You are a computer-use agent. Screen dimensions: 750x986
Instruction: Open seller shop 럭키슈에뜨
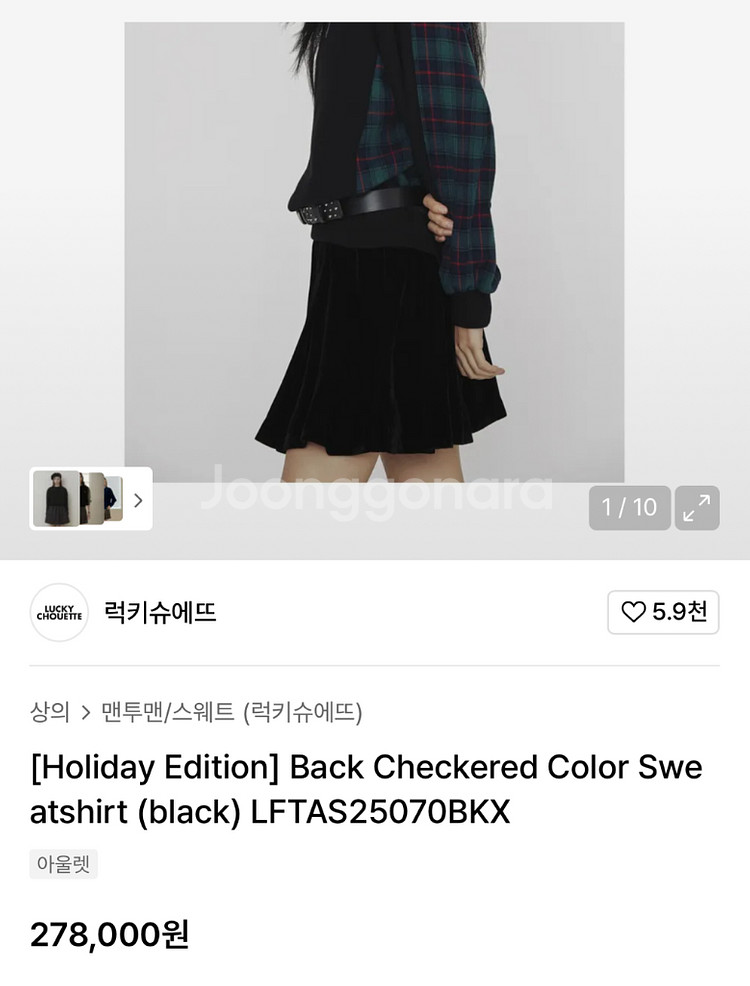(160, 613)
